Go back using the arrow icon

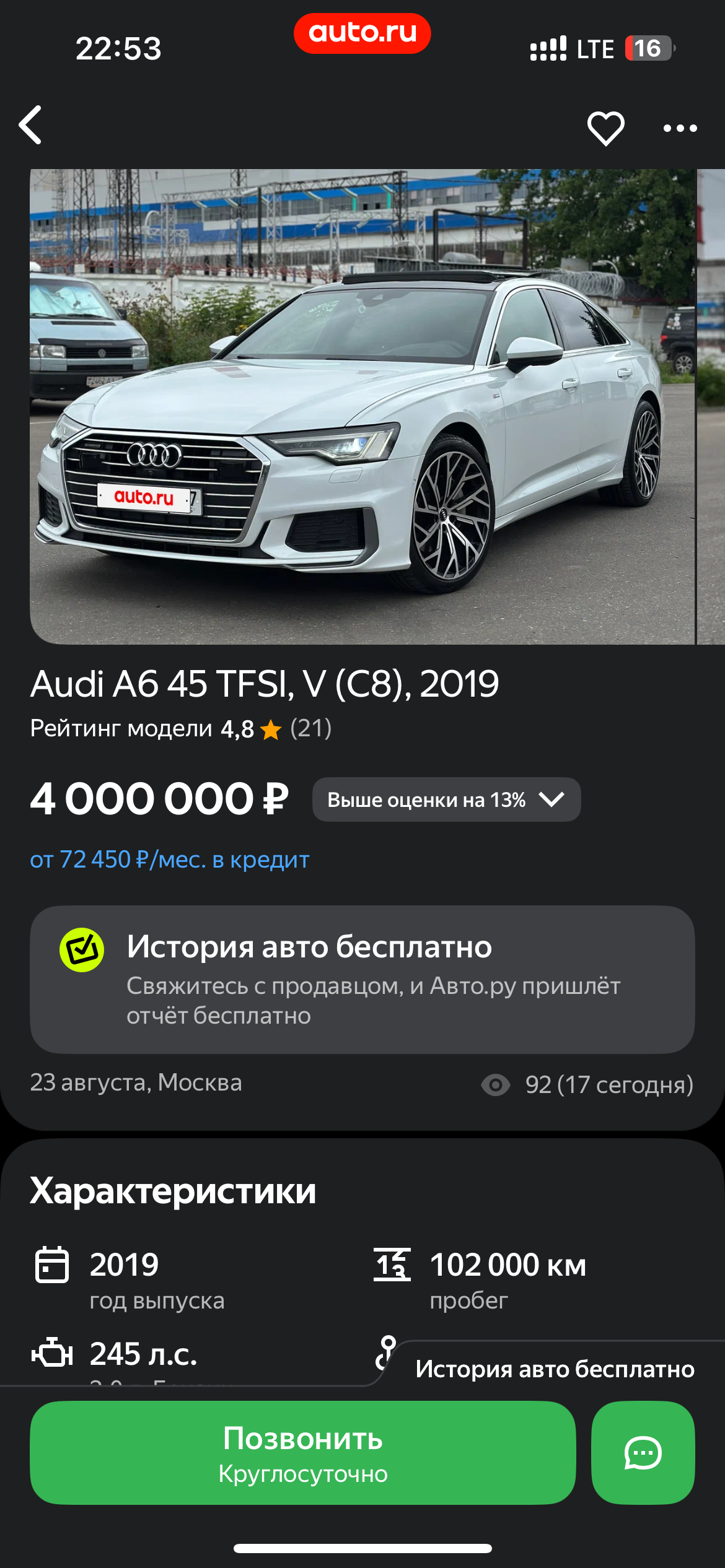[x=30, y=125]
